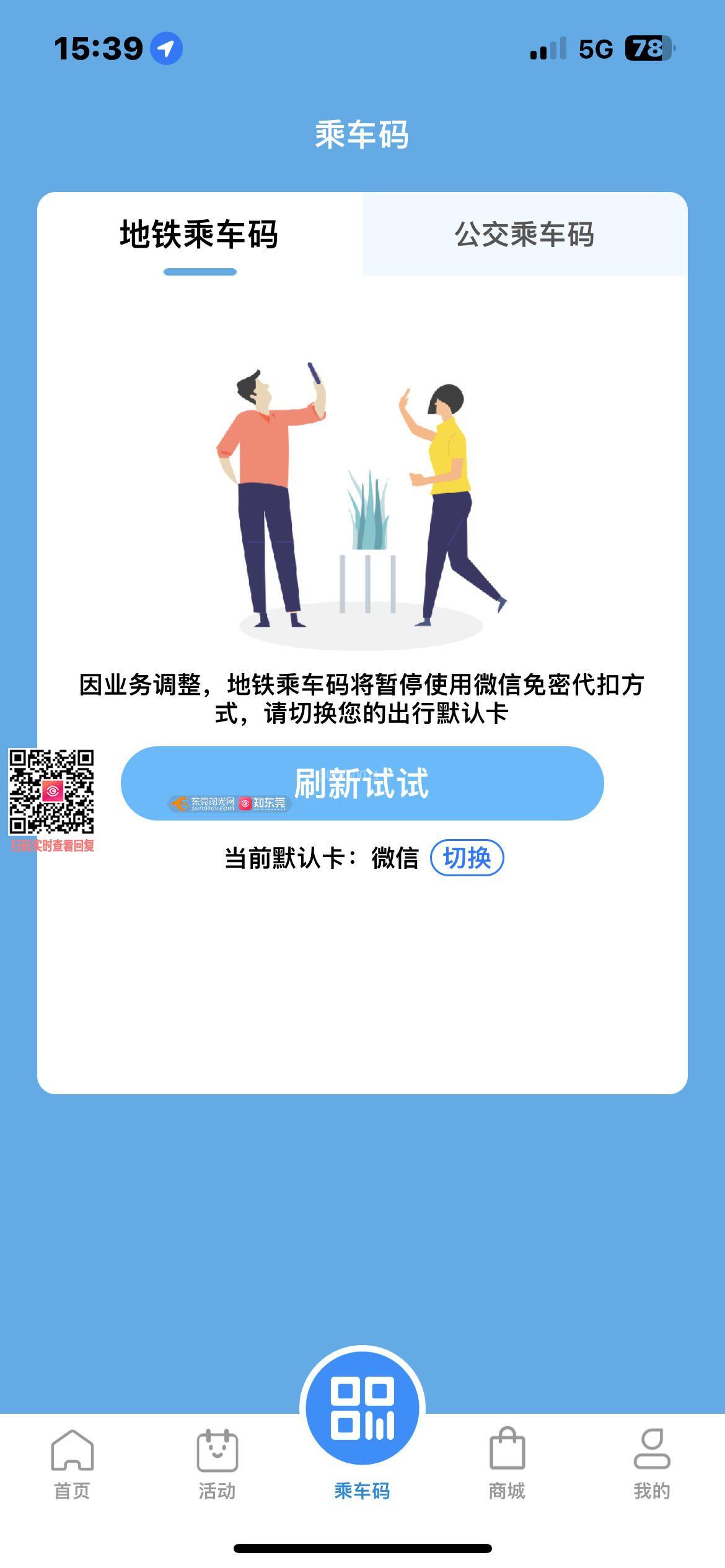The height and width of the screenshot is (1568, 725).
Task: Open the 我的 profile tab
Action: [x=651, y=1464]
